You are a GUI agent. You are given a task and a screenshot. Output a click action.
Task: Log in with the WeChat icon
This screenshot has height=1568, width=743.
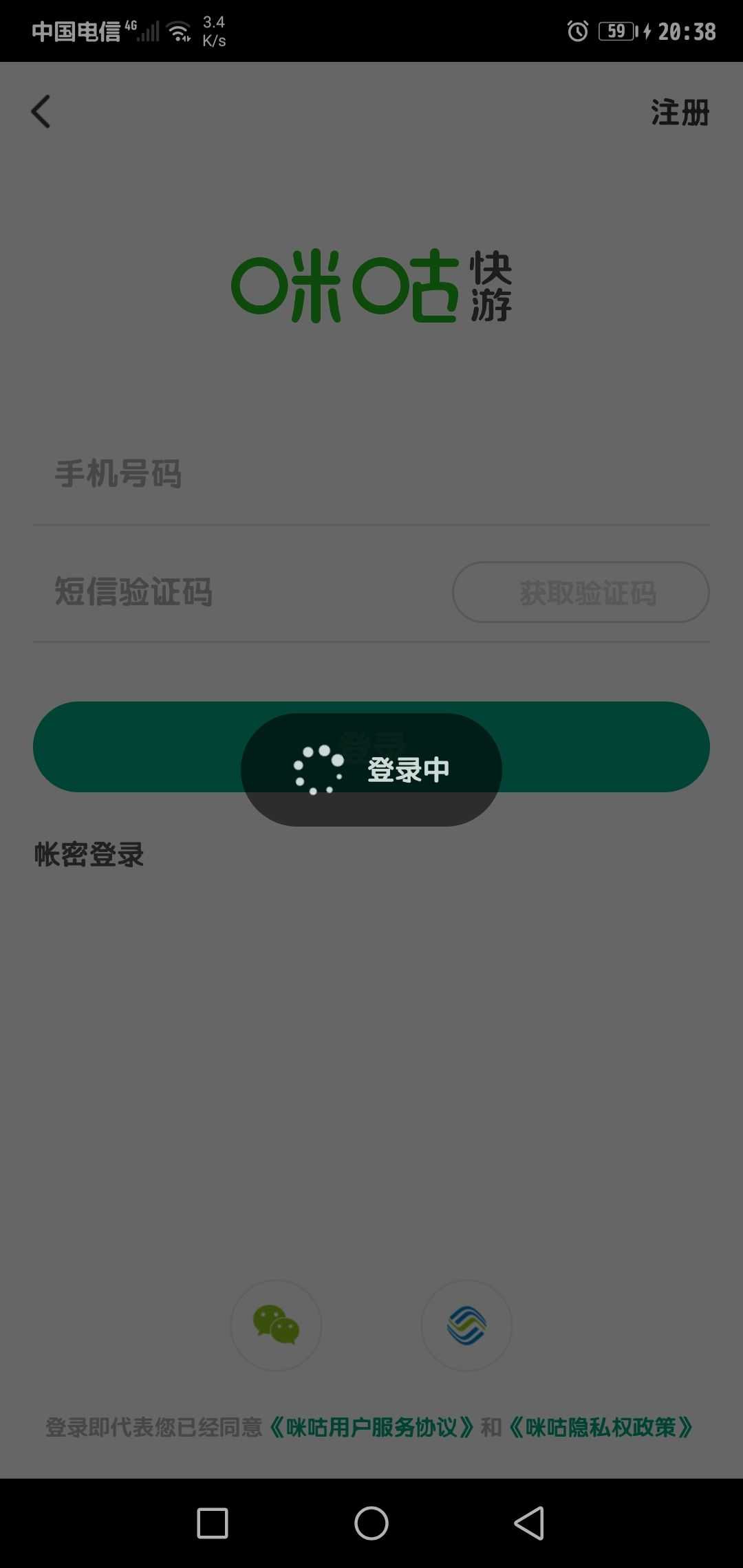pyautogui.click(x=276, y=1325)
